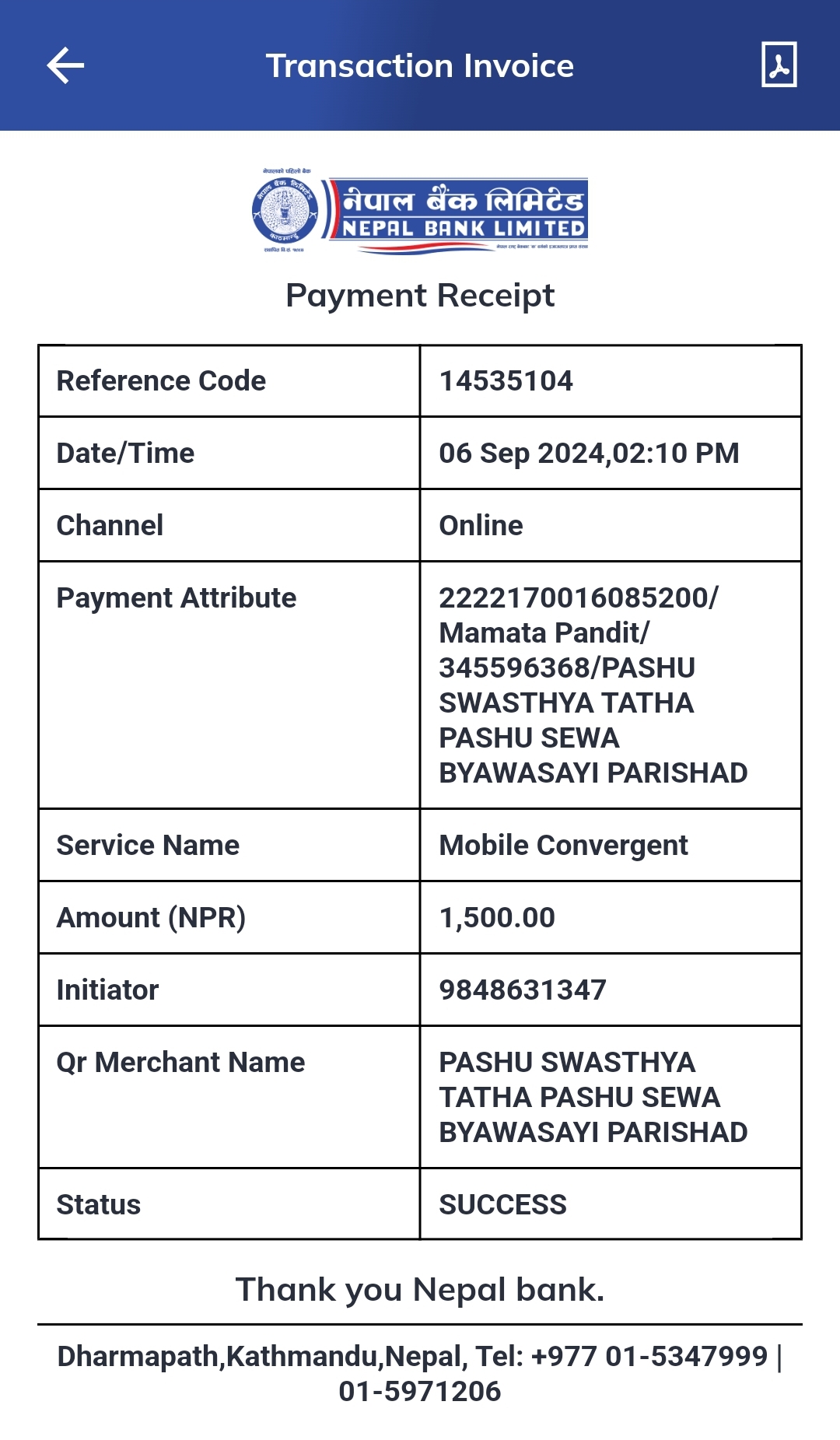Go back using the arrow icon

coord(65,65)
